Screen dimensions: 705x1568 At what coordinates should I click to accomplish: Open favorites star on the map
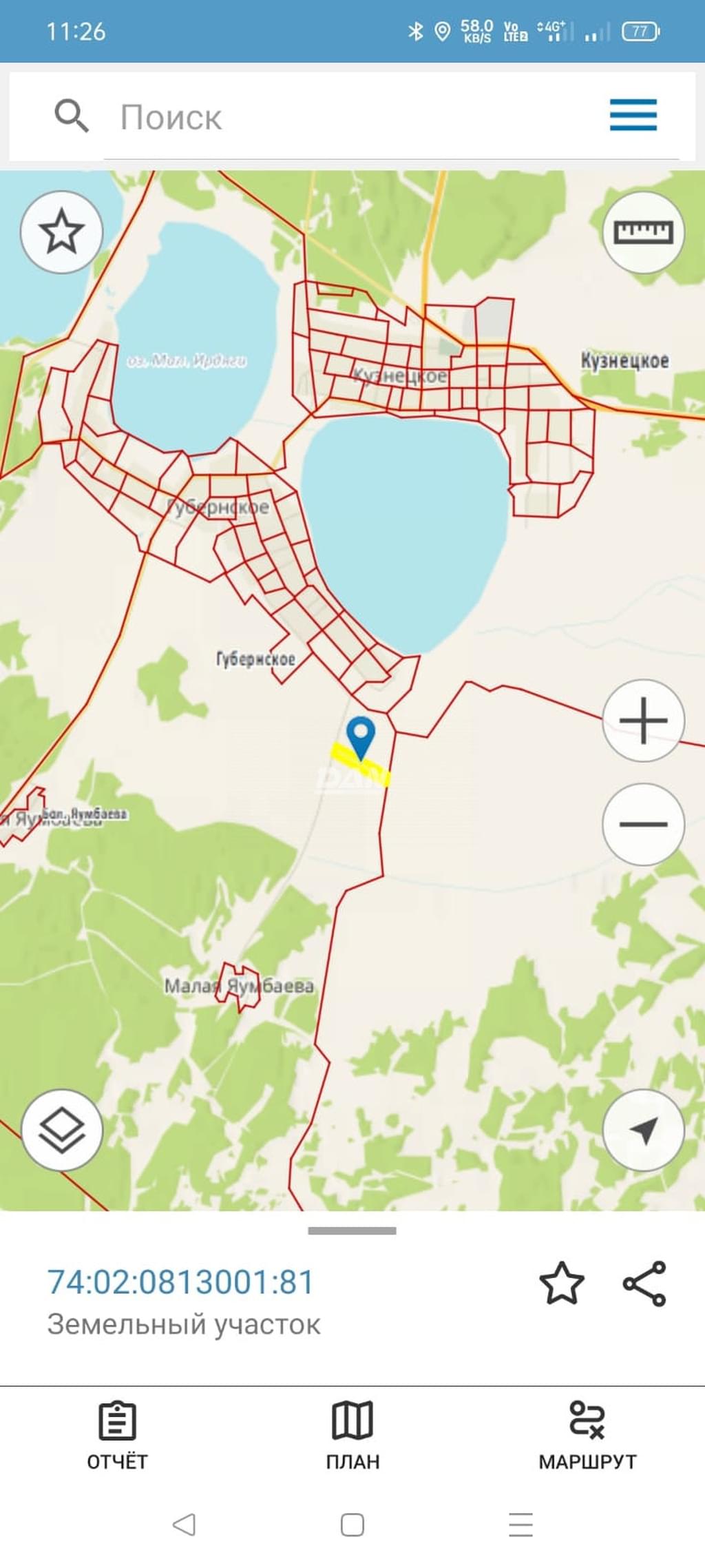(61, 232)
